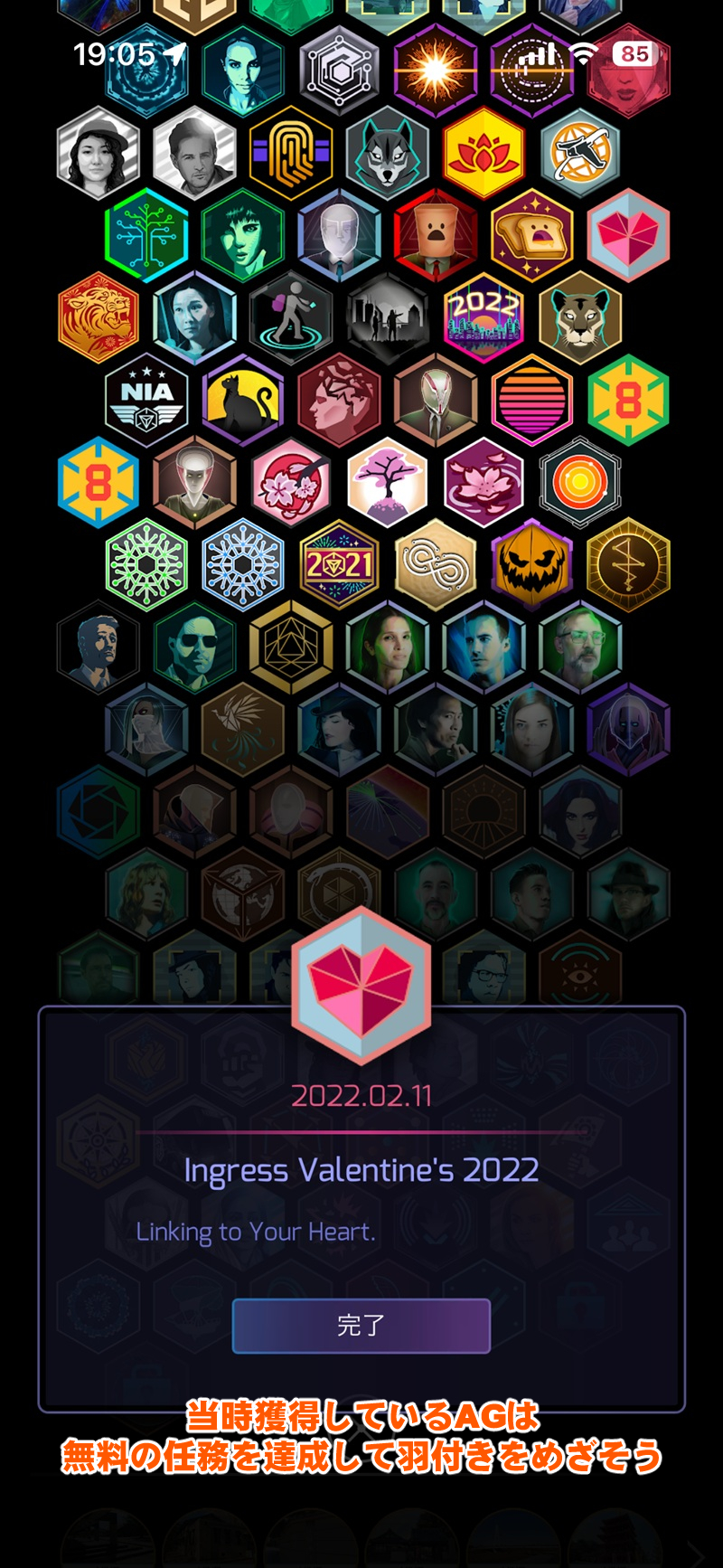Select the 2022 neon city medal
723x1568 pixels.
click(x=484, y=317)
